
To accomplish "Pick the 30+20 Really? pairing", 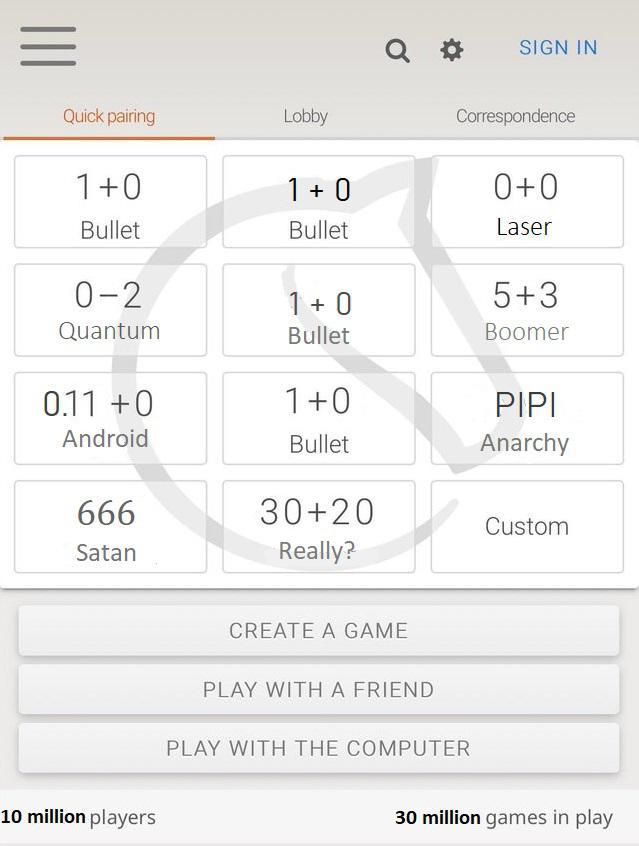I will [x=318, y=527].
